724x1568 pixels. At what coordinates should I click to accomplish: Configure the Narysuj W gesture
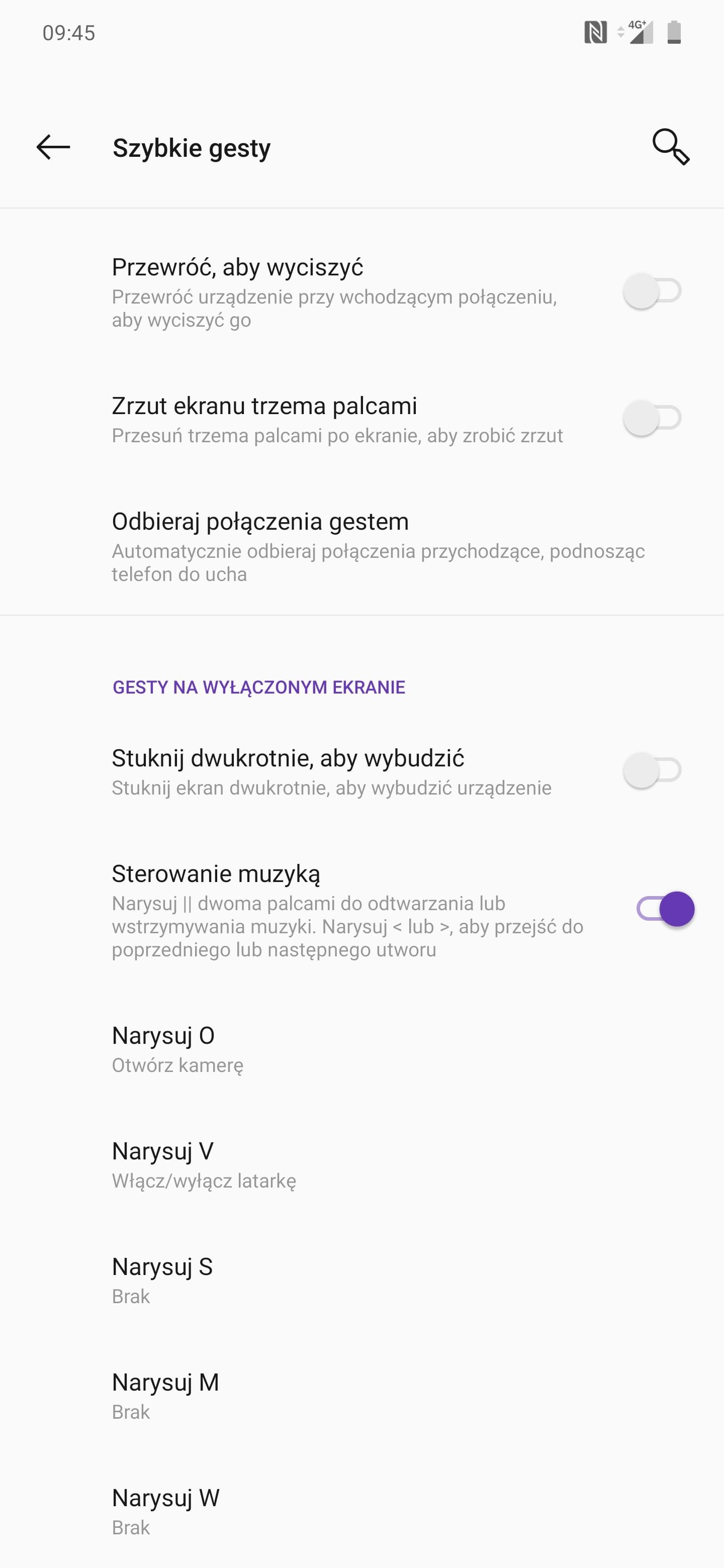tap(361, 1511)
